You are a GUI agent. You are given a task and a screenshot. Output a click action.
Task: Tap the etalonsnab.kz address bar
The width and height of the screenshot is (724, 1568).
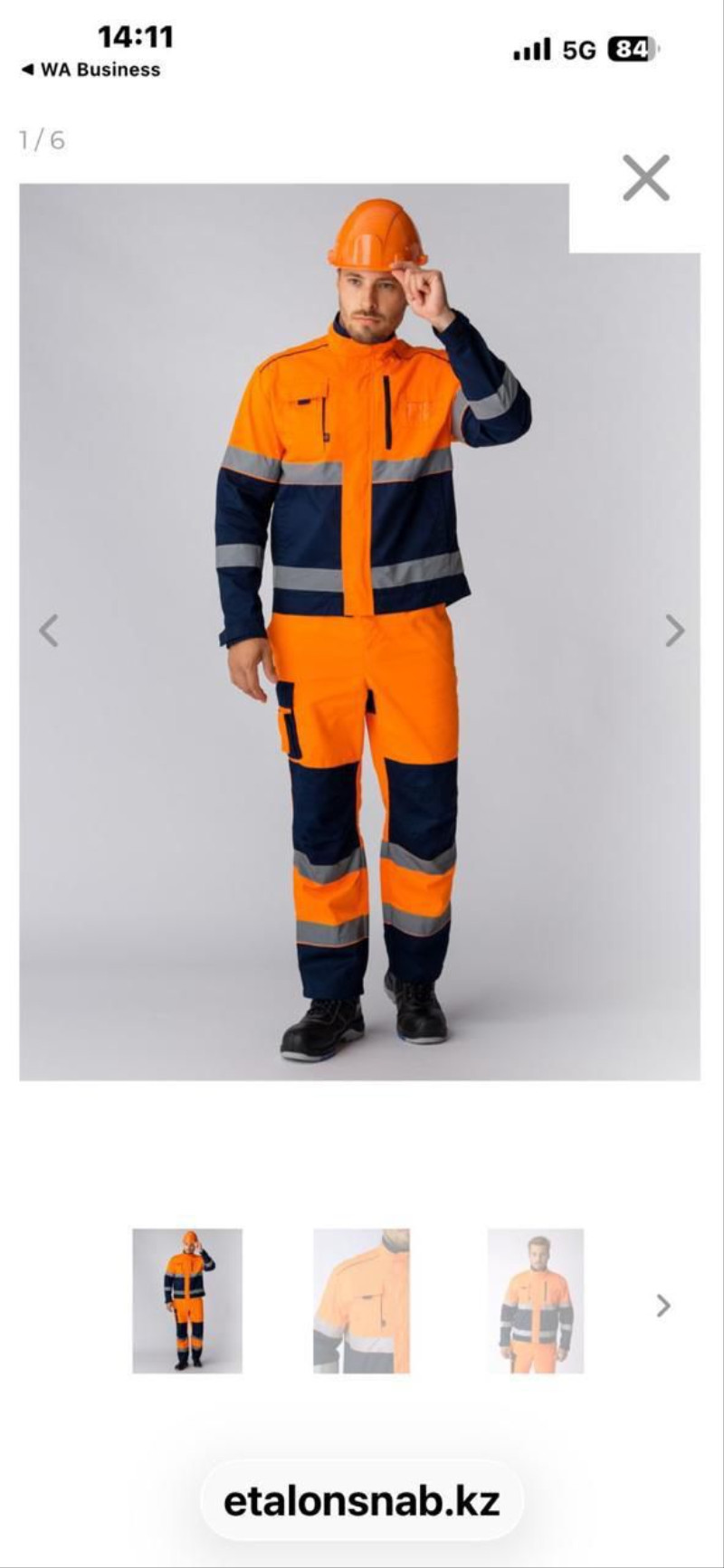pyautogui.click(x=362, y=1501)
